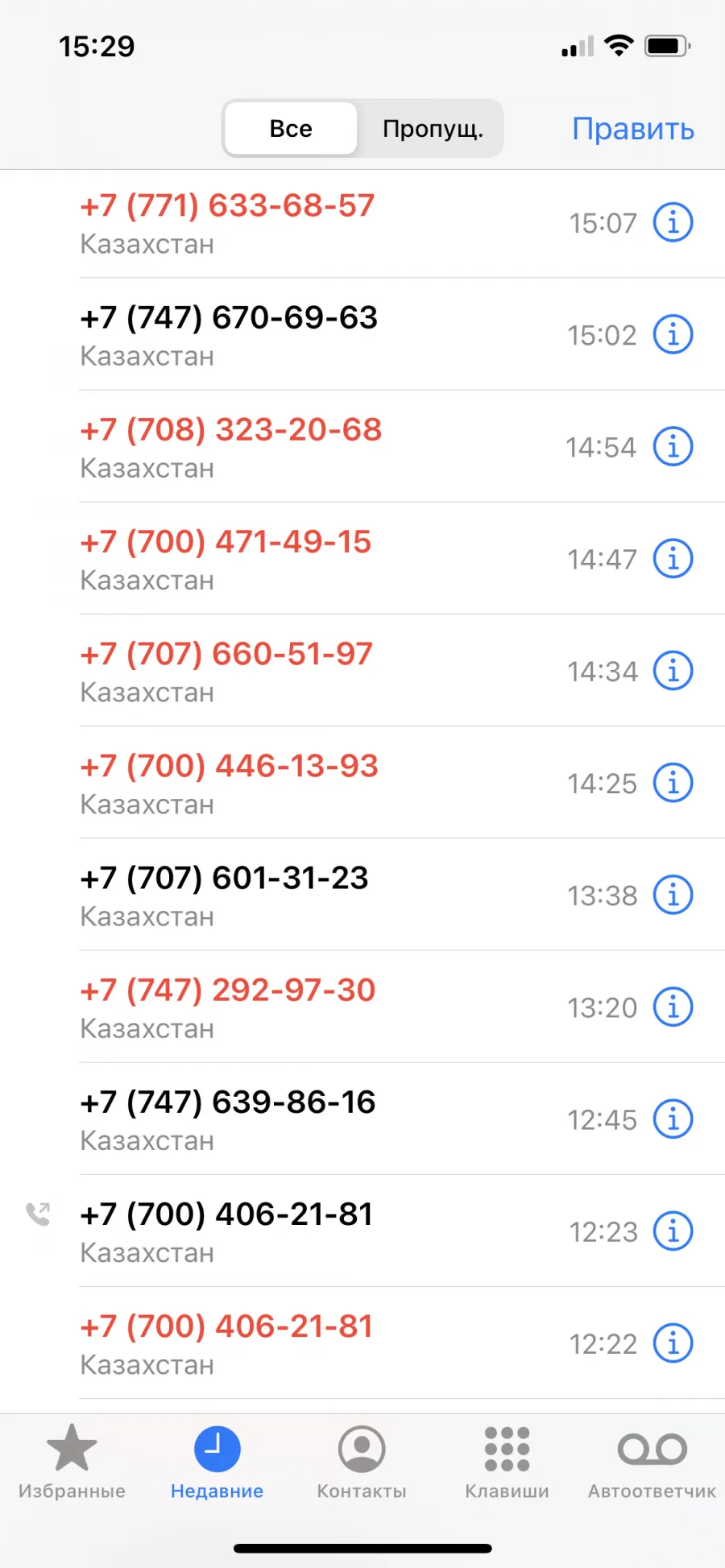
Task: Open info for the 15:02 call
Action: pos(673,334)
